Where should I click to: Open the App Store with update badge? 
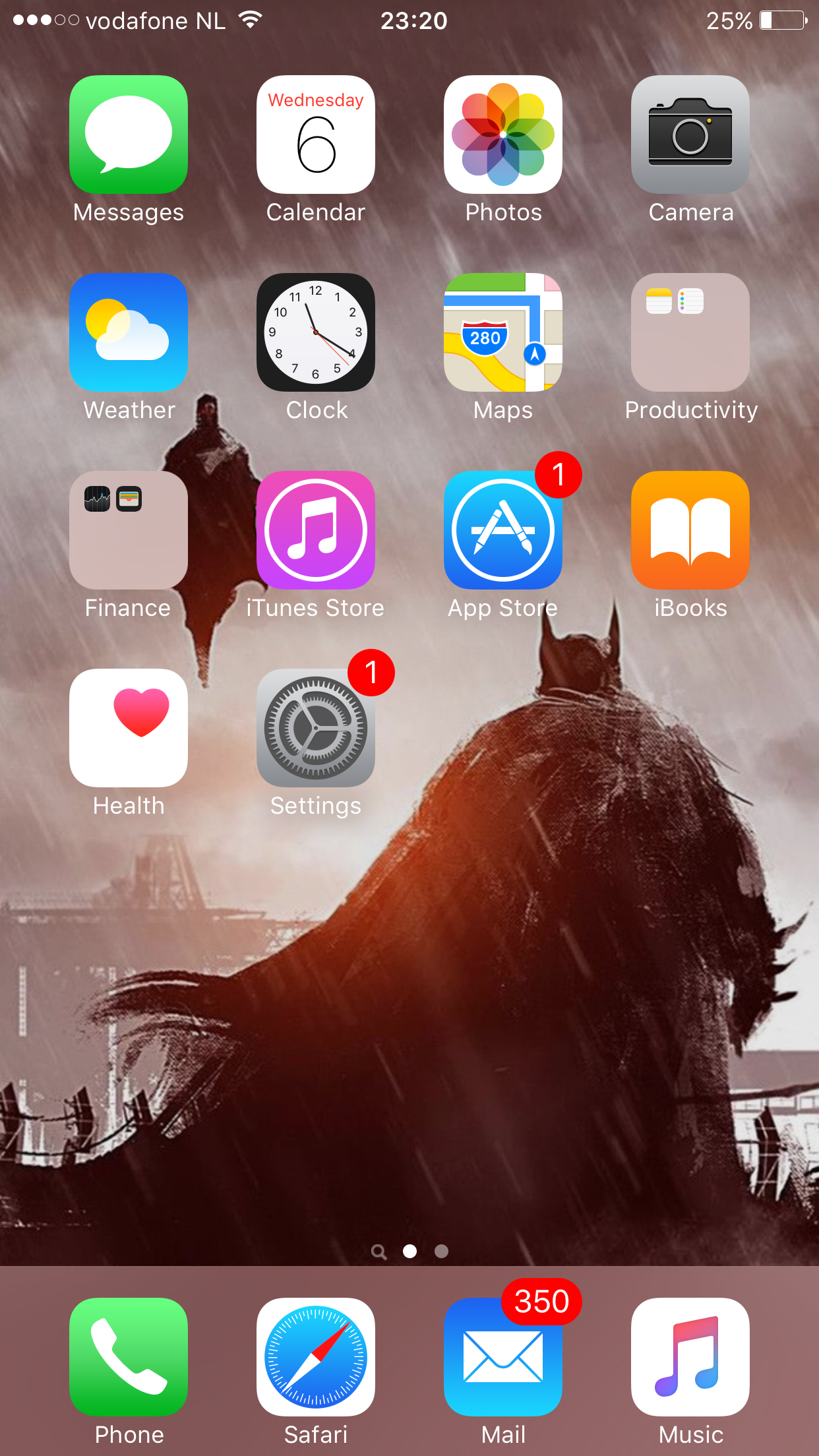point(503,530)
